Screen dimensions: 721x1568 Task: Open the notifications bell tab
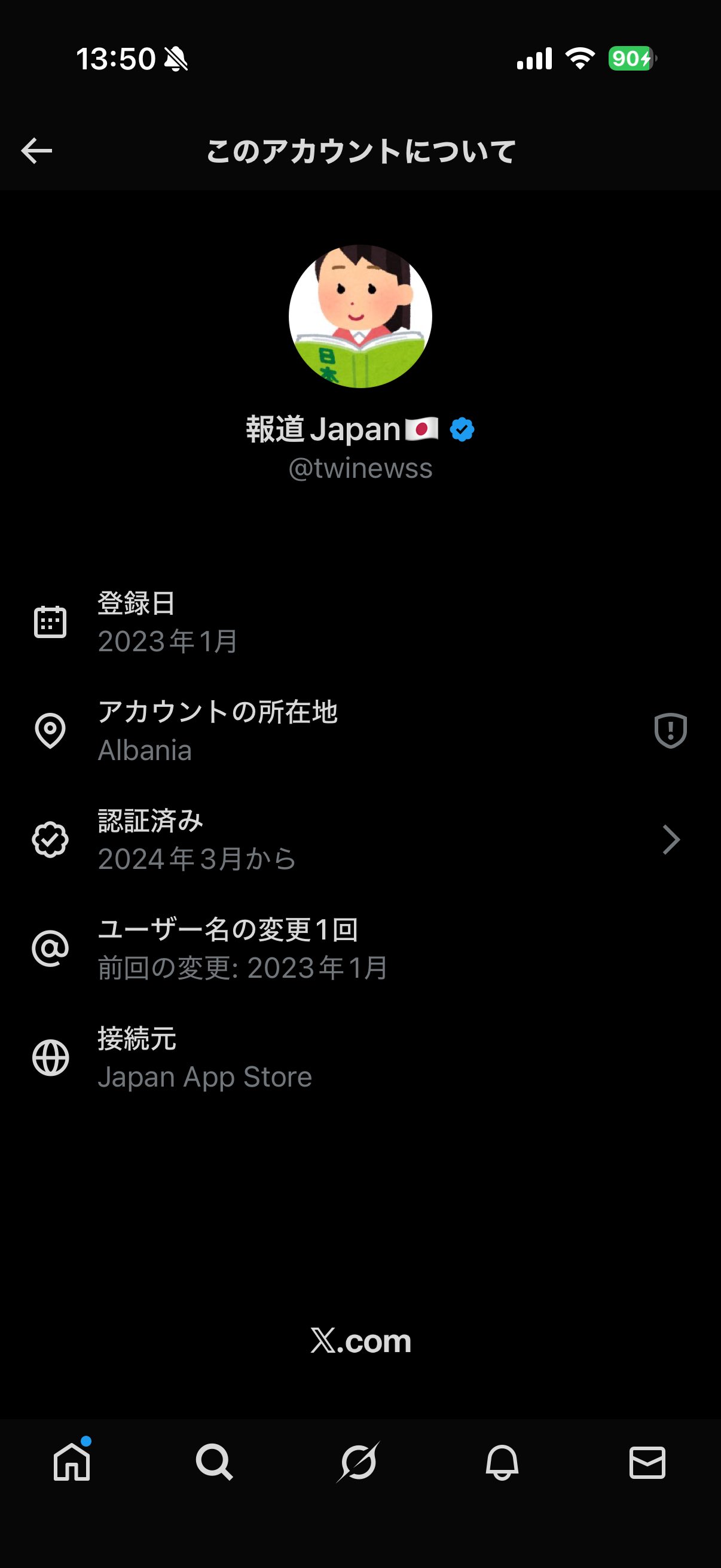[x=502, y=1462]
